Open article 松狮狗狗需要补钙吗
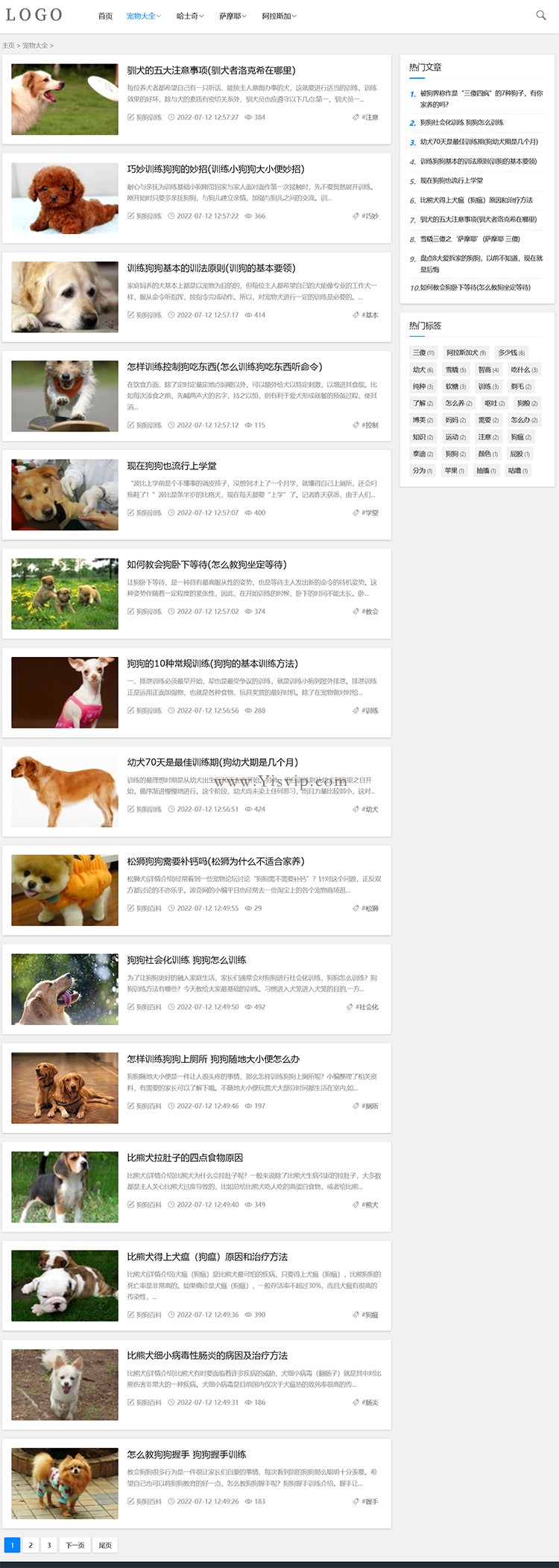This screenshot has height=1568, width=559. click(215, 861)
